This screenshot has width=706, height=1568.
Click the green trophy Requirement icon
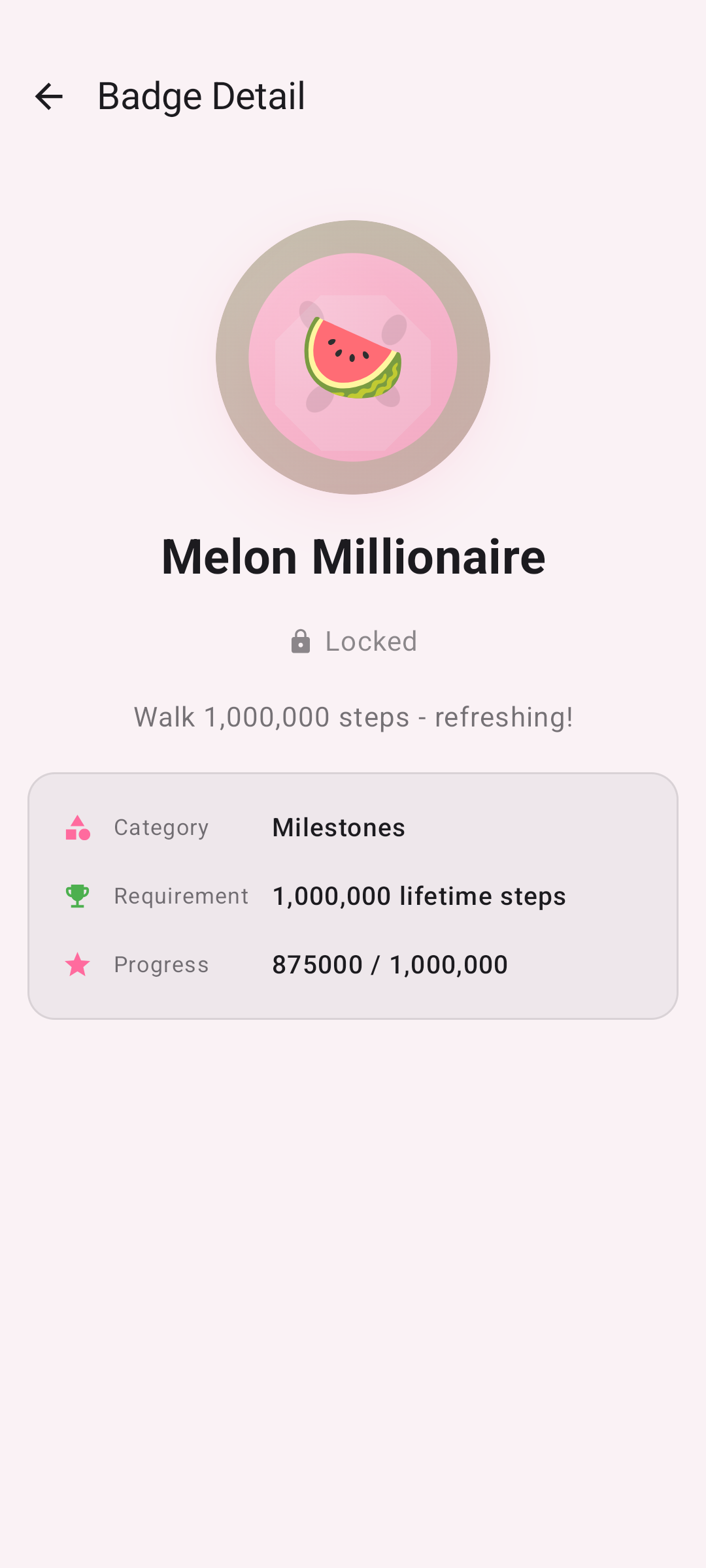tap(77, 896)
